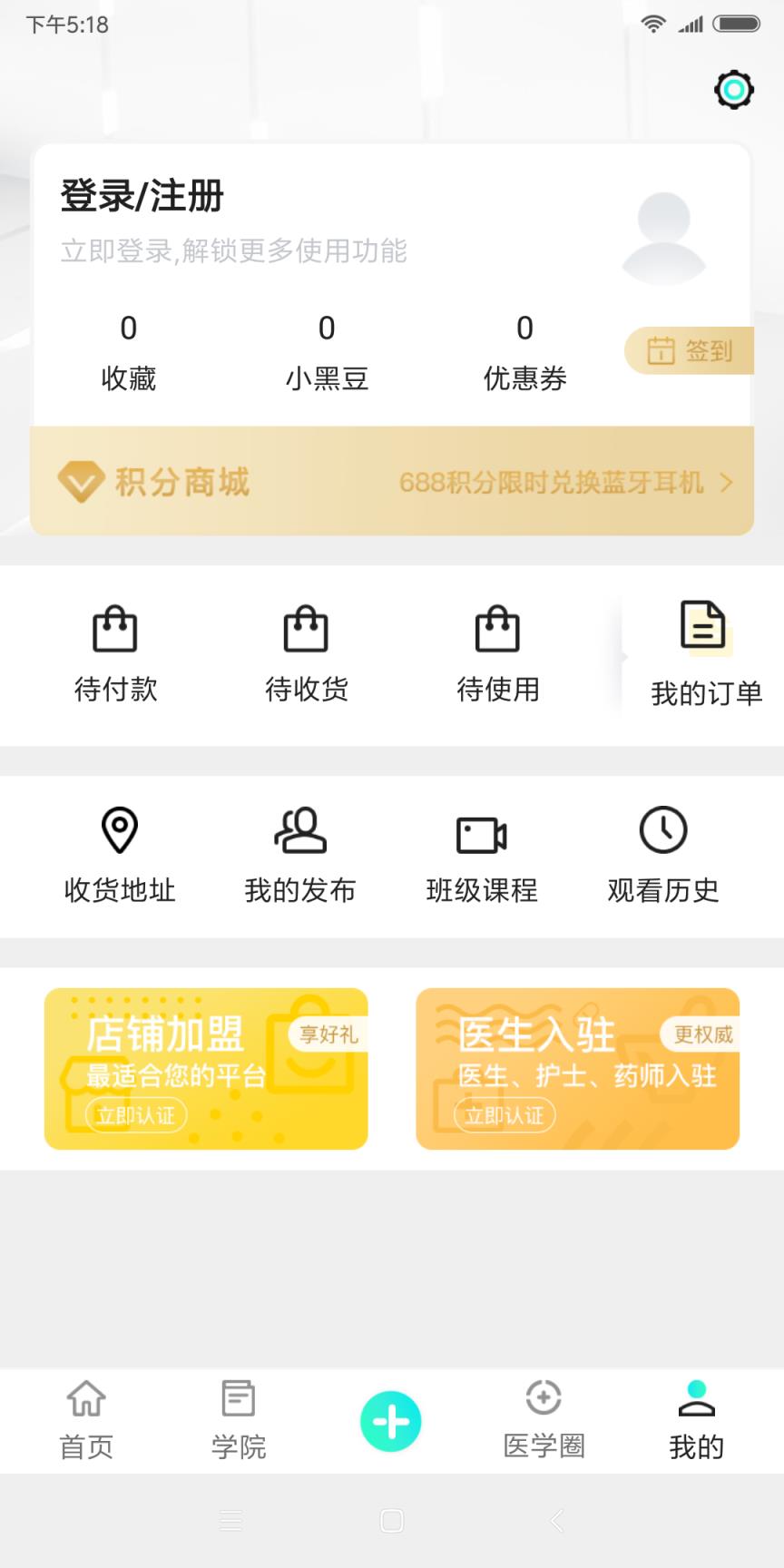Tap the 优惠券 coupon counter

524,352
